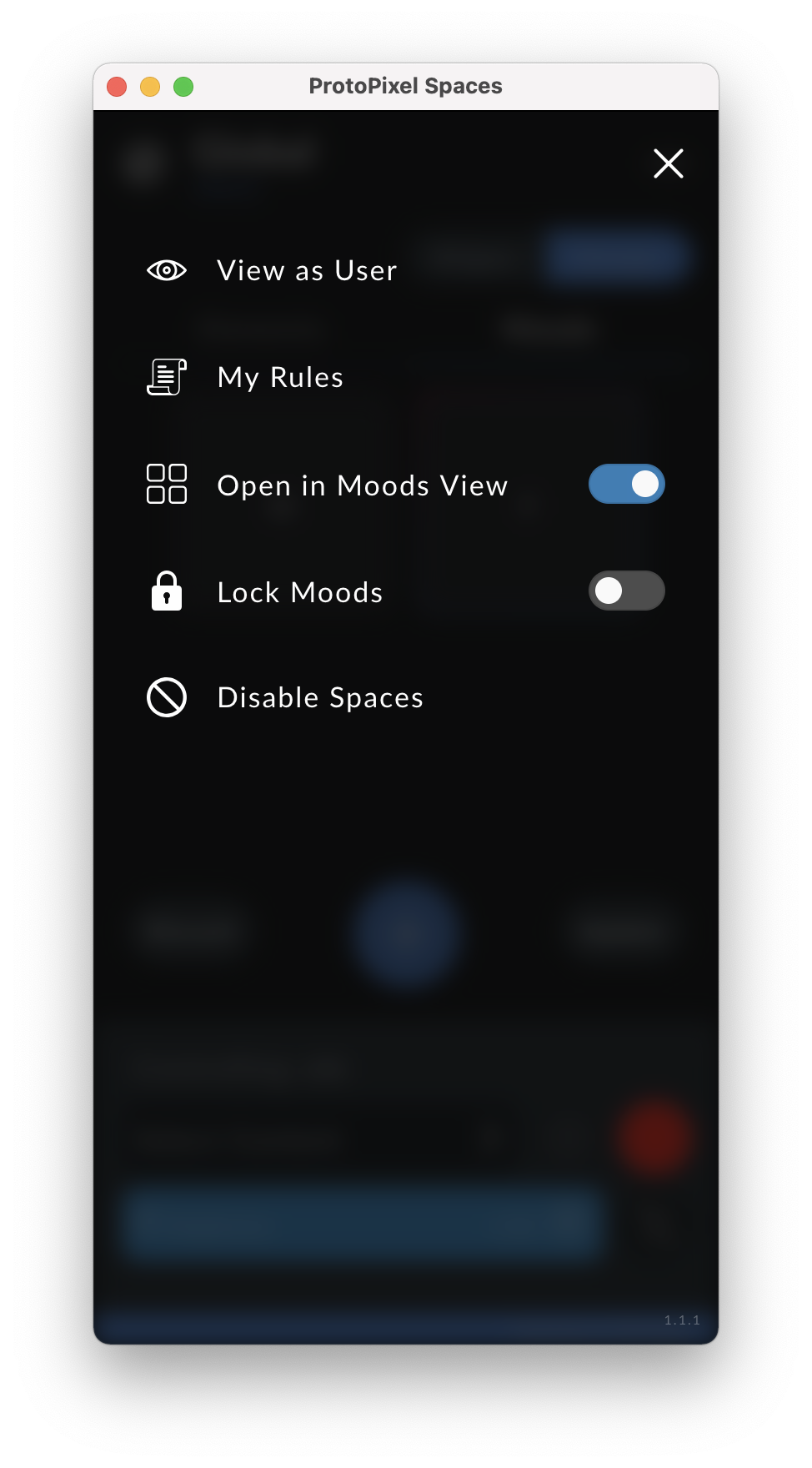Enable the Lock Moods switch
The height and width of the screenshot is (1468, 812).
626,591
